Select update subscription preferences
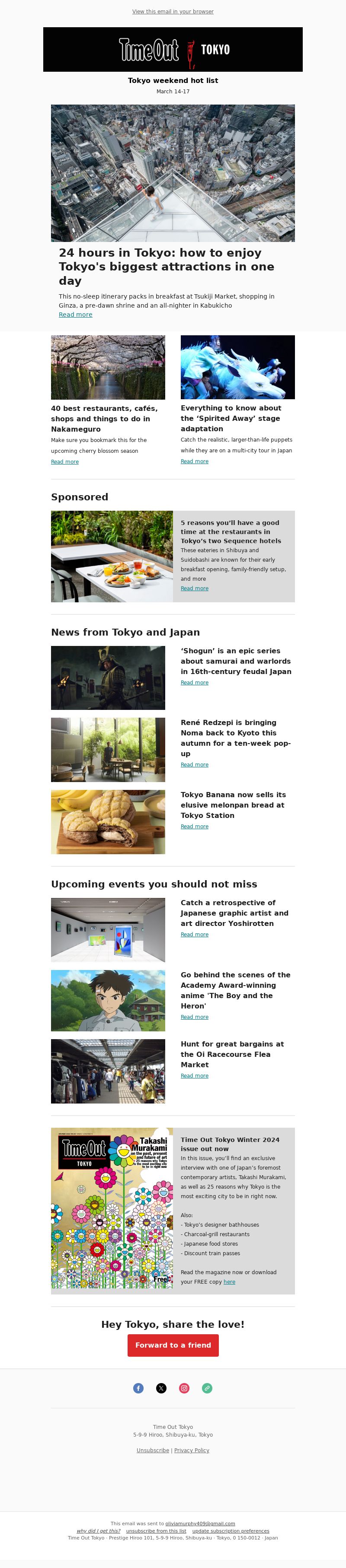 230,1531
